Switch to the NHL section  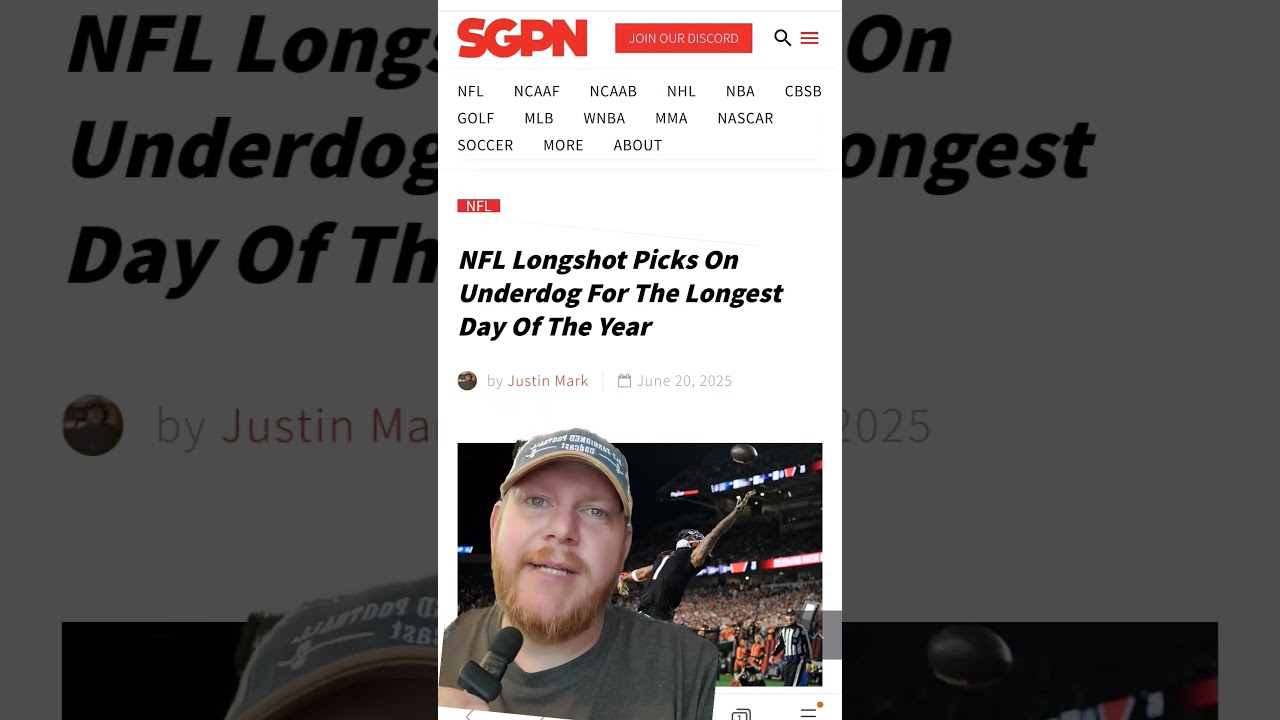click(x=681, y=91)
